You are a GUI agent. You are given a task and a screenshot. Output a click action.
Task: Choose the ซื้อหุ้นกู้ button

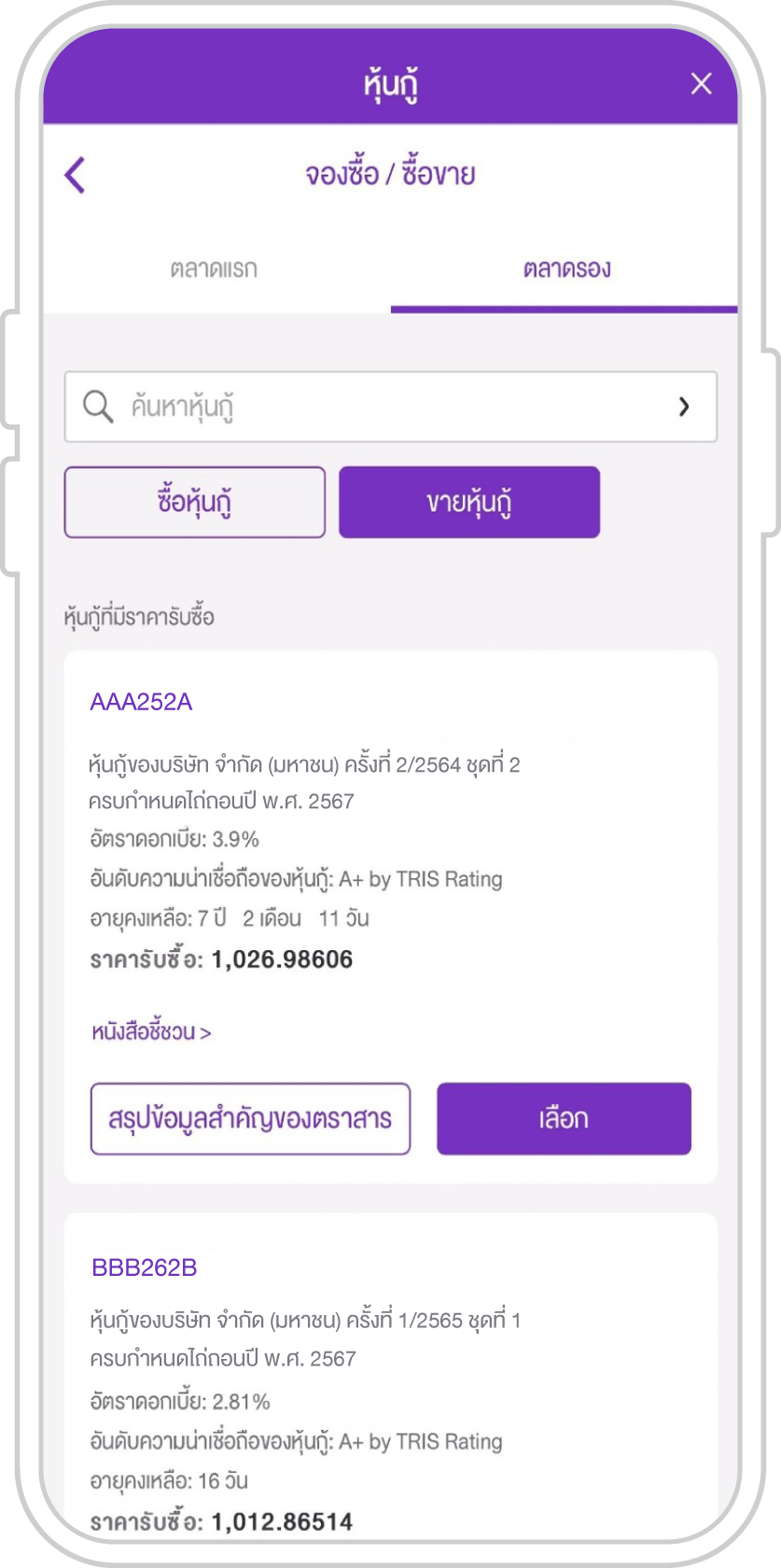[195, 502]
